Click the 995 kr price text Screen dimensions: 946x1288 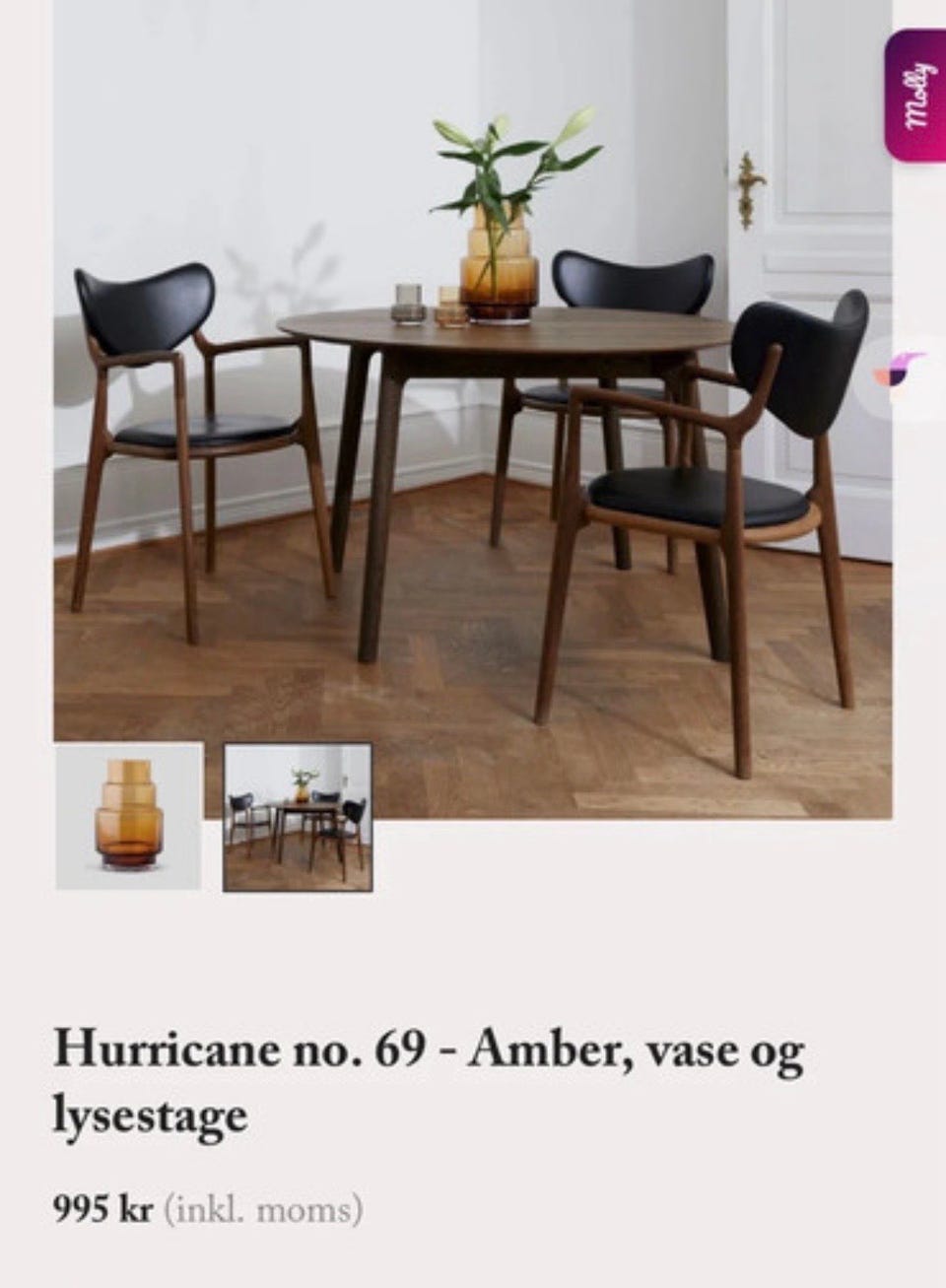click(x=103, y=1205)
